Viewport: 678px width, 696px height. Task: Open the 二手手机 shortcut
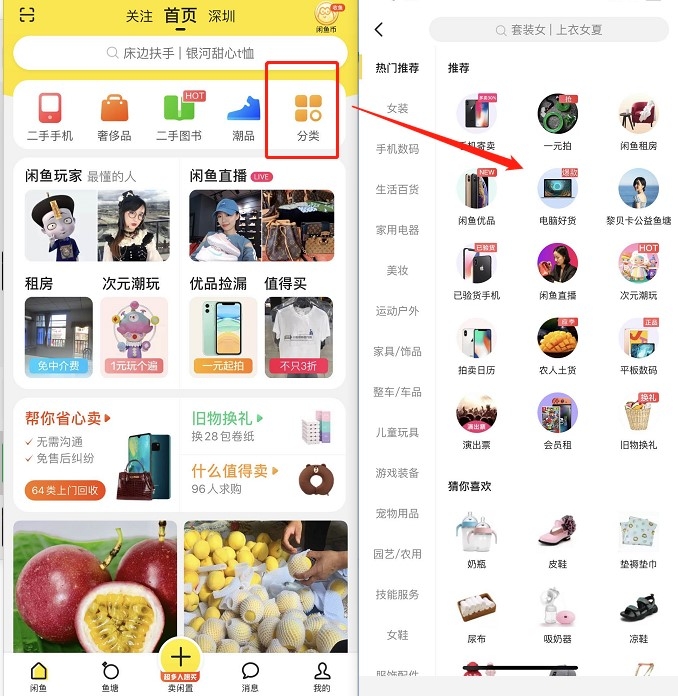[48, 116]
